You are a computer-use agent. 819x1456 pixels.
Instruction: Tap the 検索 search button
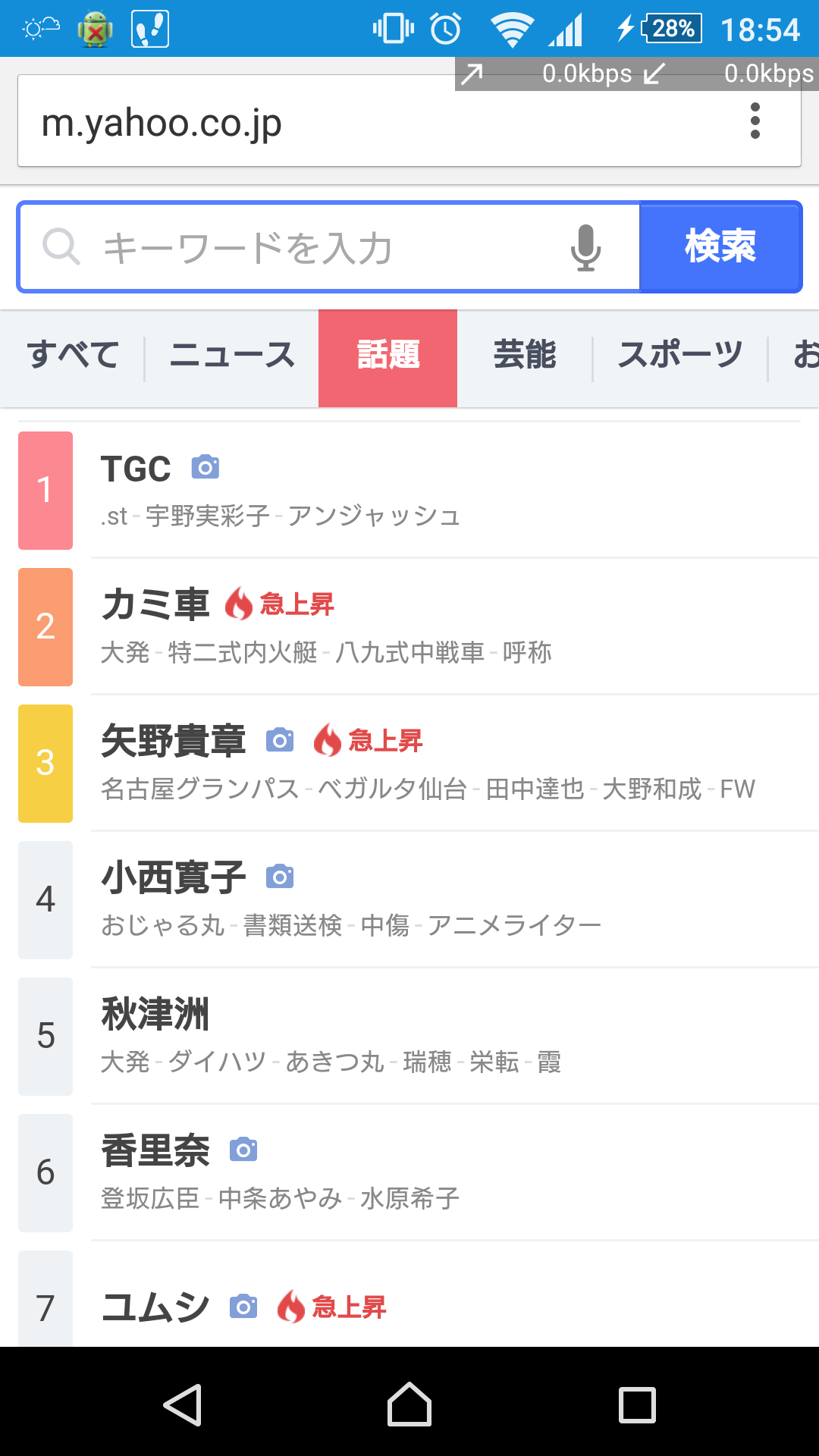tap(720, 246)
